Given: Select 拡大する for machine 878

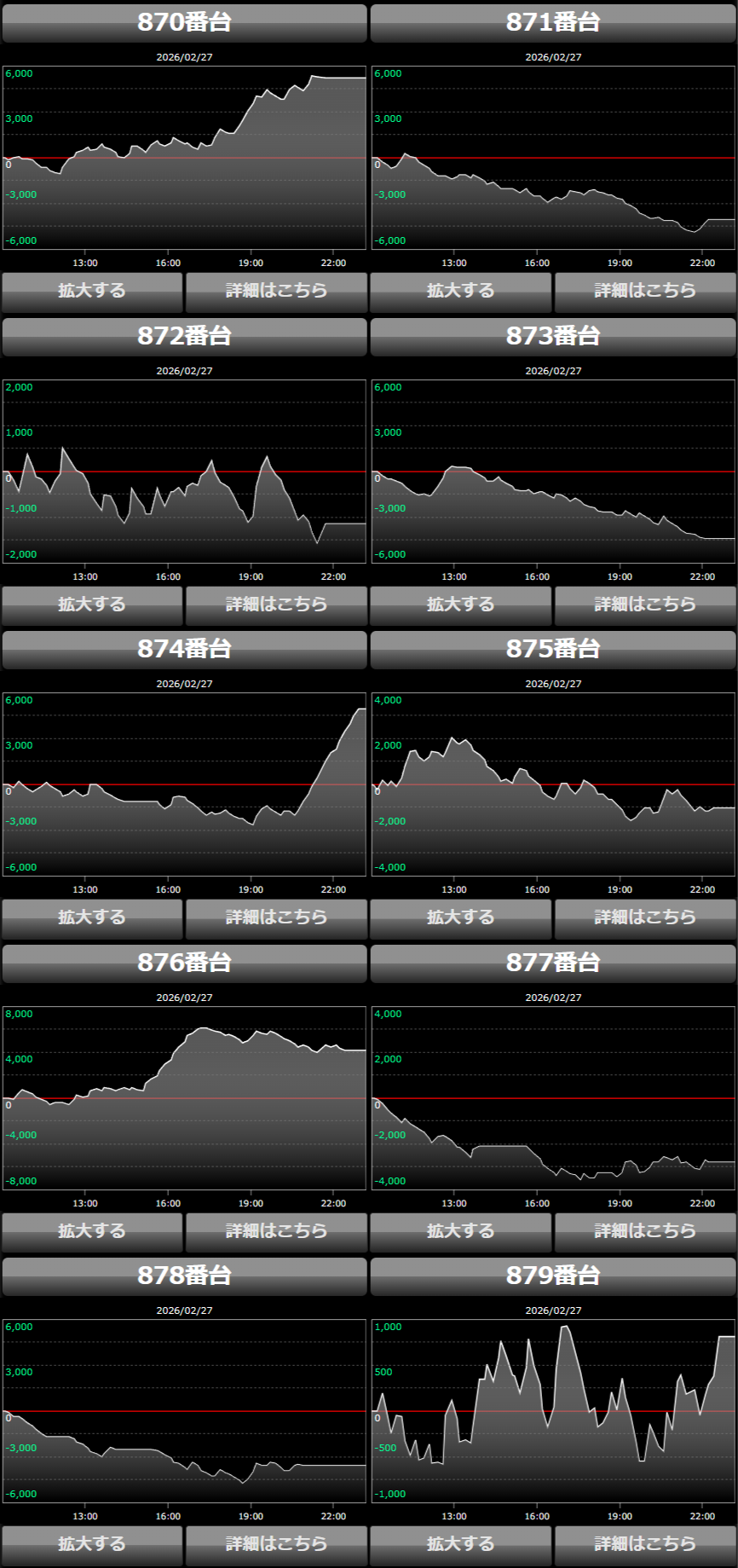Looking at the screenshot, I should click(x=92, y=1544).
